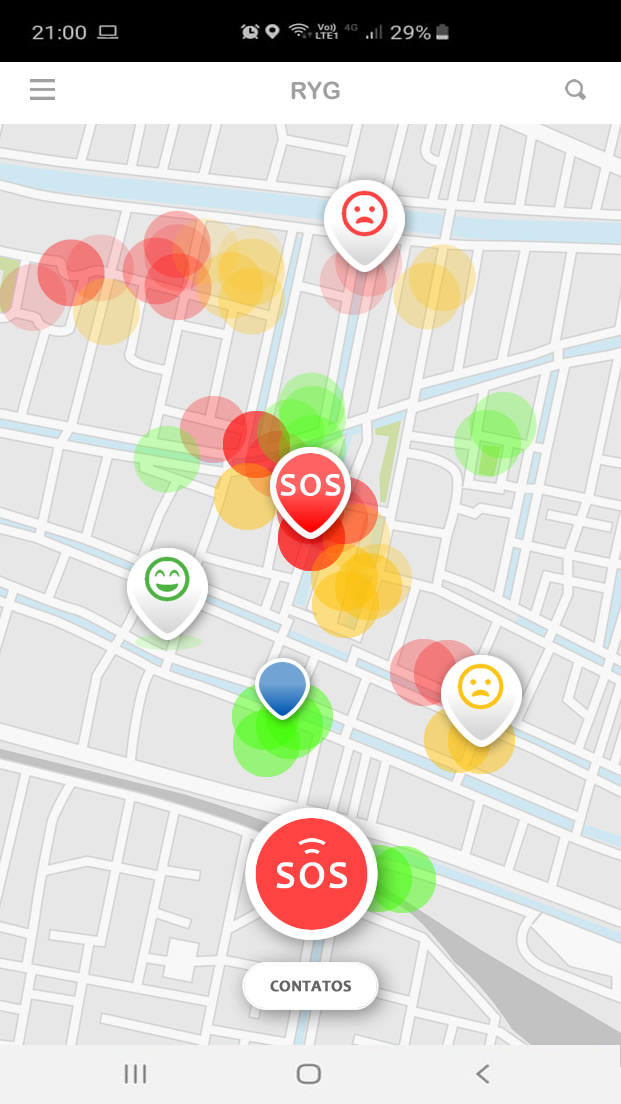Open the Contatos button

coord(310,986)
